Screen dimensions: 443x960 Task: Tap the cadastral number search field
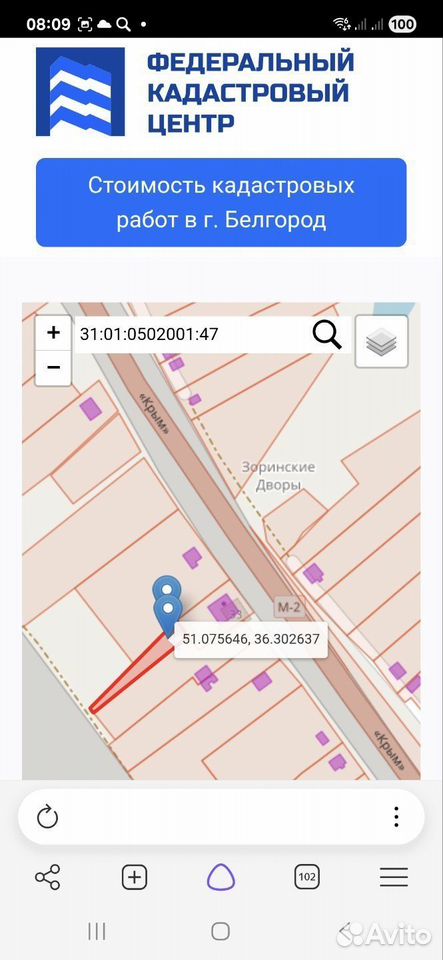coord(191,334)
